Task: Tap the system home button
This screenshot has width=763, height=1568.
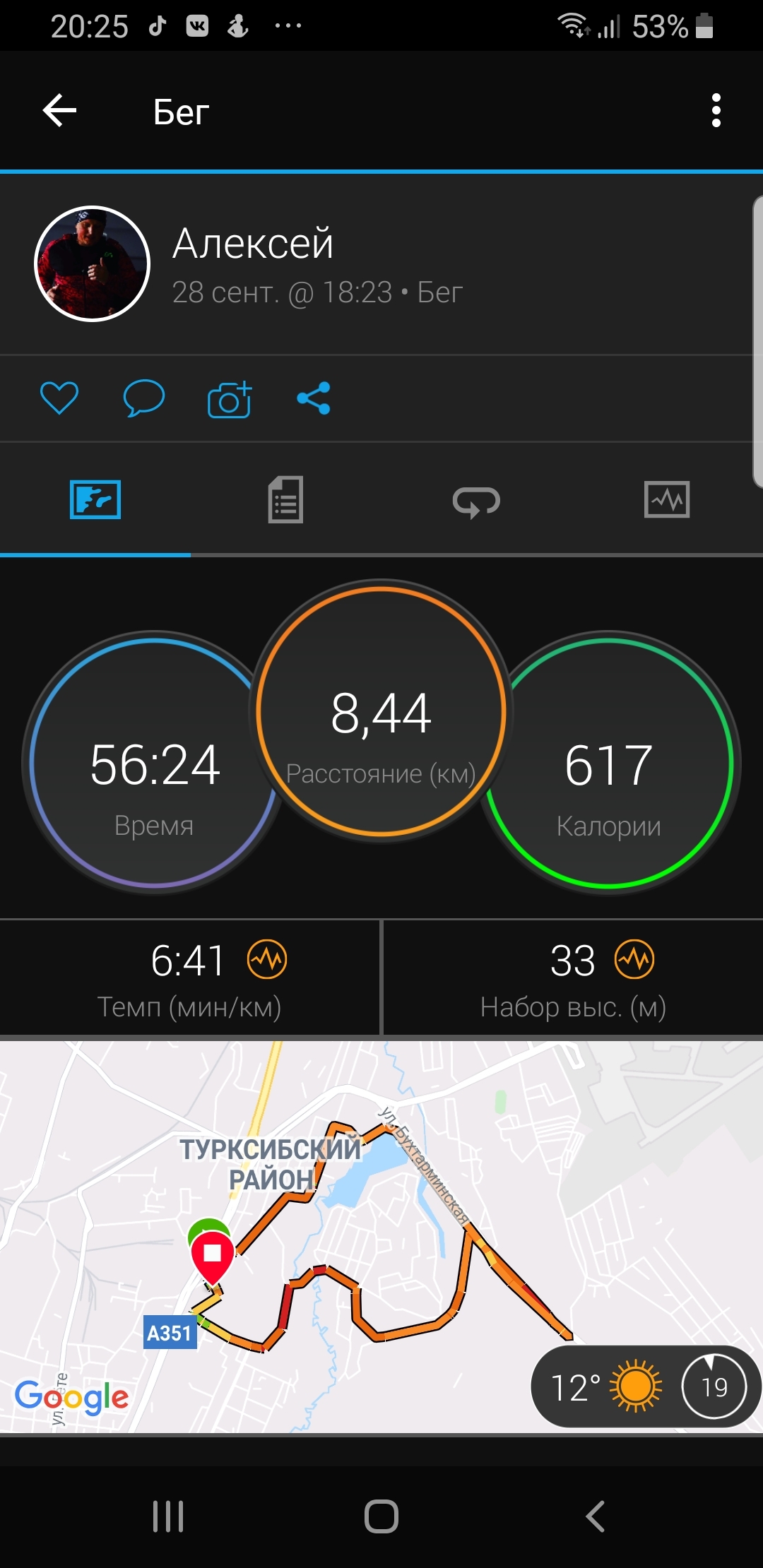Action: point(381,1516)
